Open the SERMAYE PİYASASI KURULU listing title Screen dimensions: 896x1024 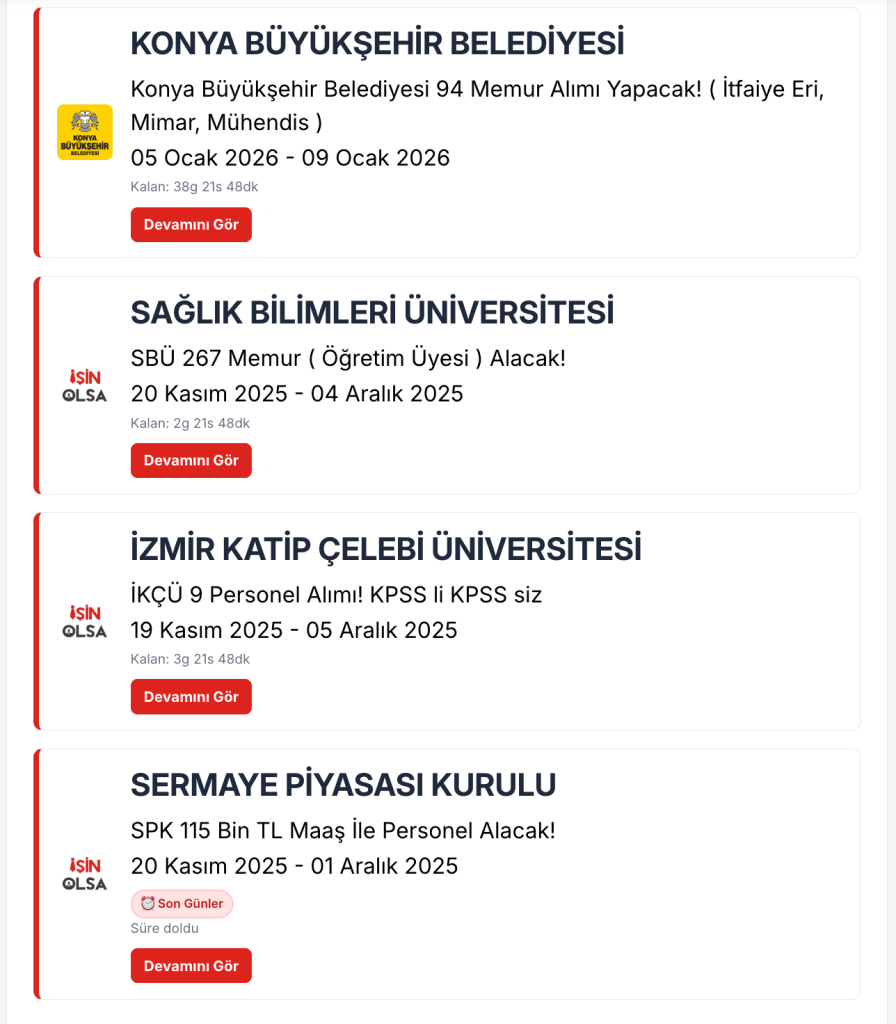[344, 785]
